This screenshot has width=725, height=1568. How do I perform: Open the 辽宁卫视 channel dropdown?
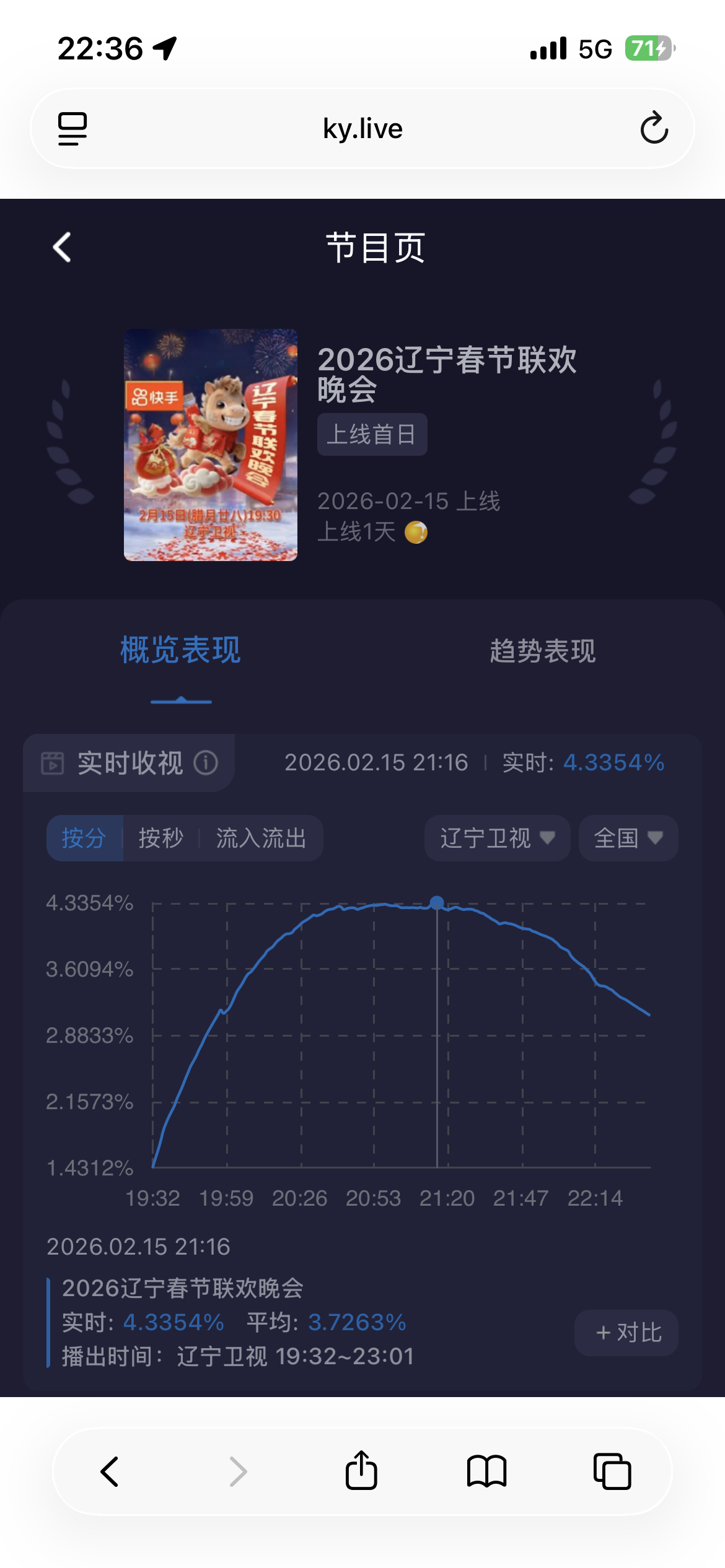(496, 838)
